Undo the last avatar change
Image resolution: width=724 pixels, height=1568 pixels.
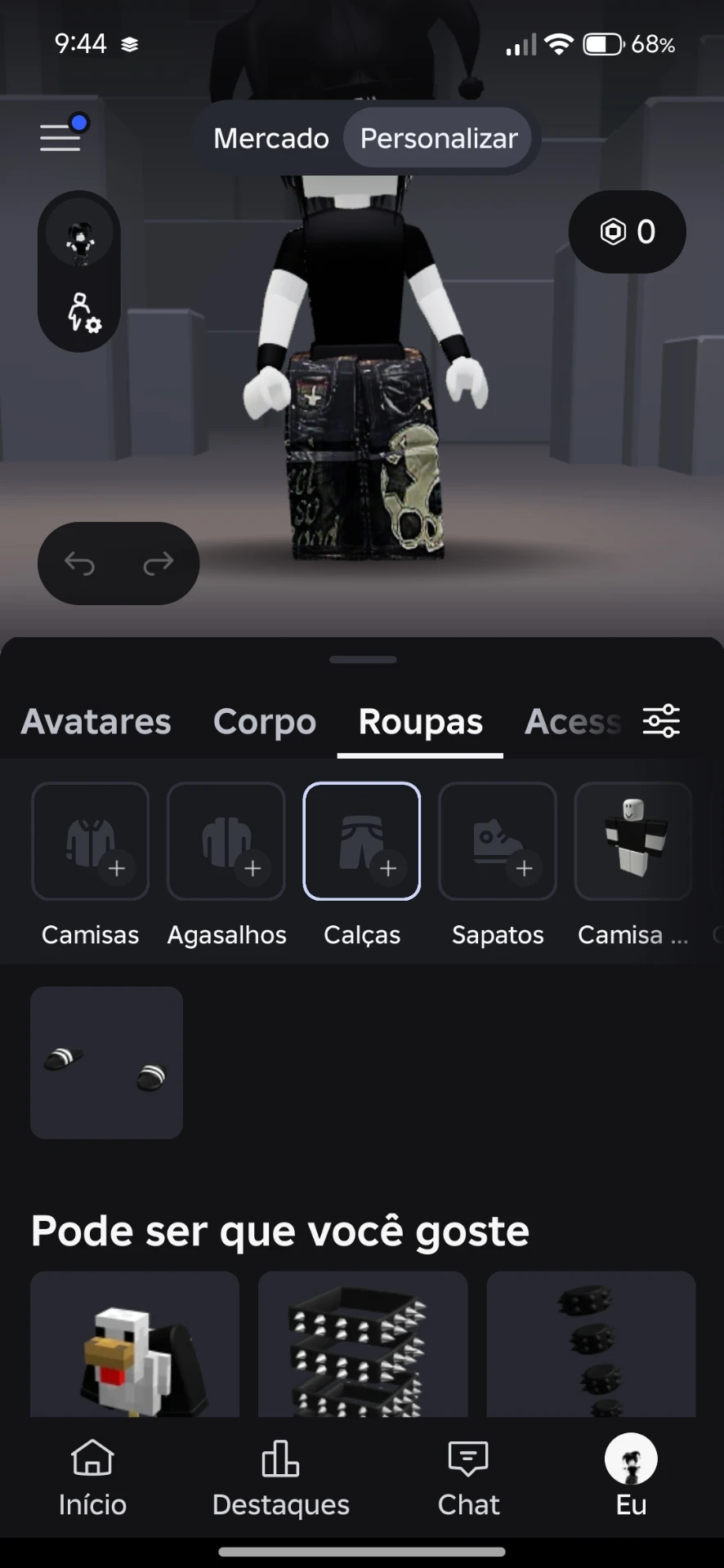80,563
